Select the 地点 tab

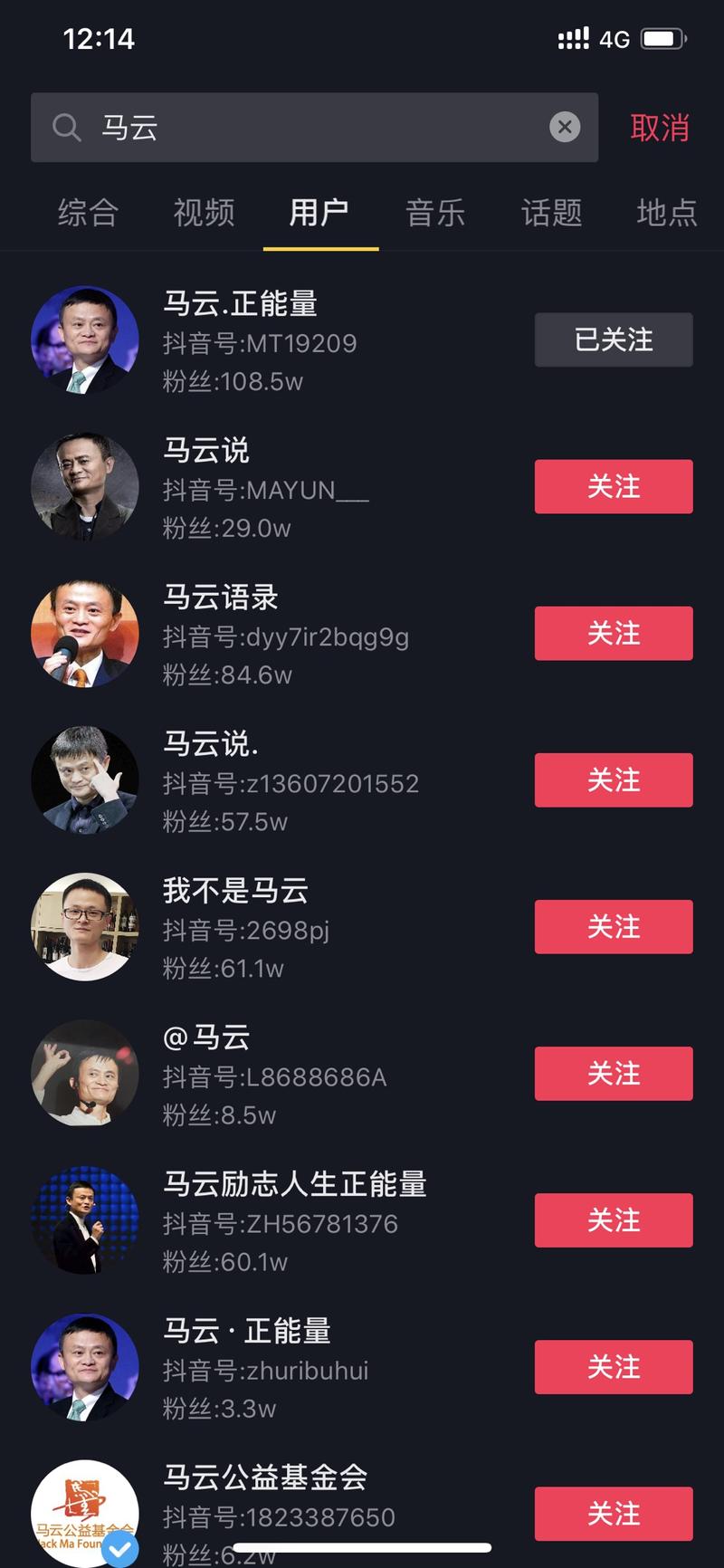point(666,214)
